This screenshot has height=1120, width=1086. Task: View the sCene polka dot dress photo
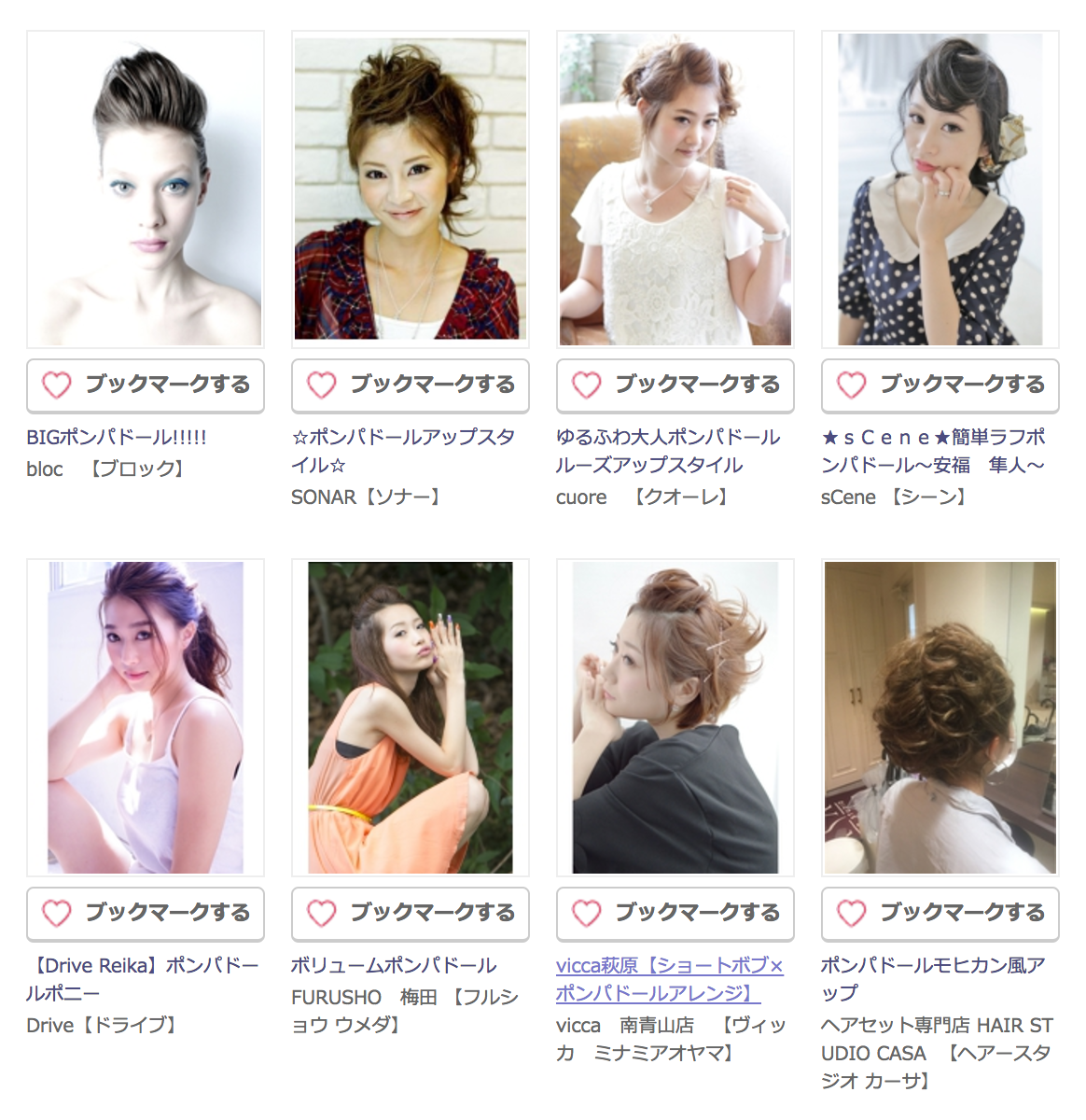click(x=940, y=189)
